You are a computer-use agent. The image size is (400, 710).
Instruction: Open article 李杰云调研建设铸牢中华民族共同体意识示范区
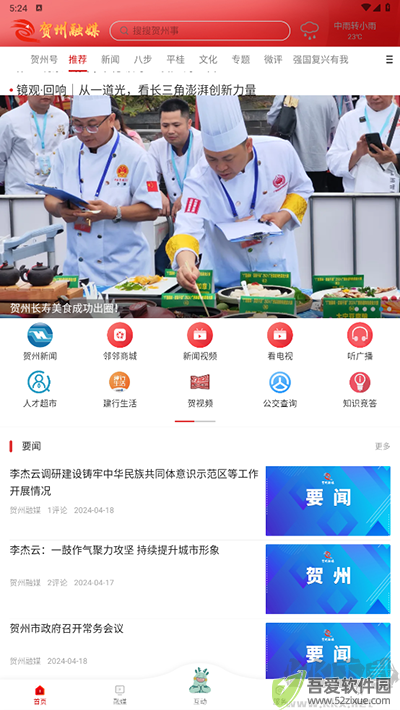click(x=200, y=501)
